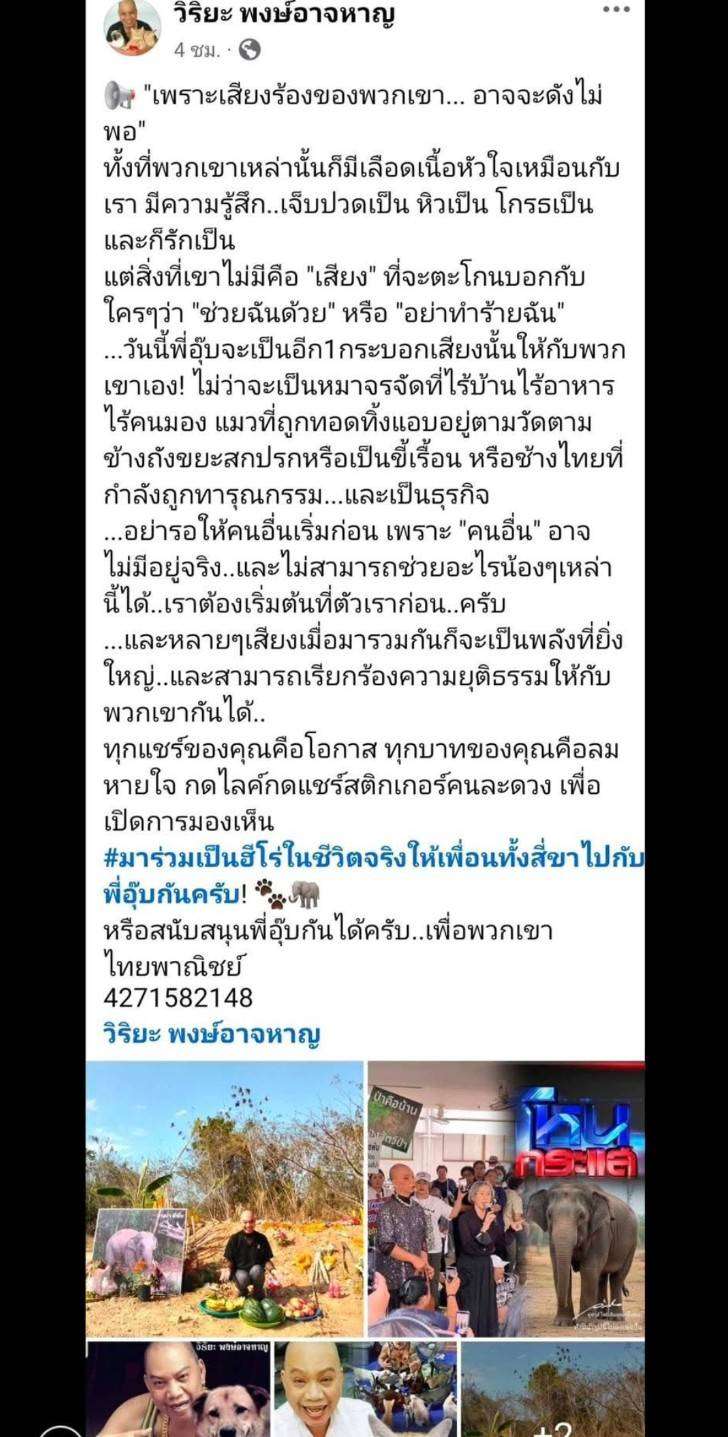Open the news photo with the elephant
The width and height of the screenshot is (728, 1437).
(506, 1198)
